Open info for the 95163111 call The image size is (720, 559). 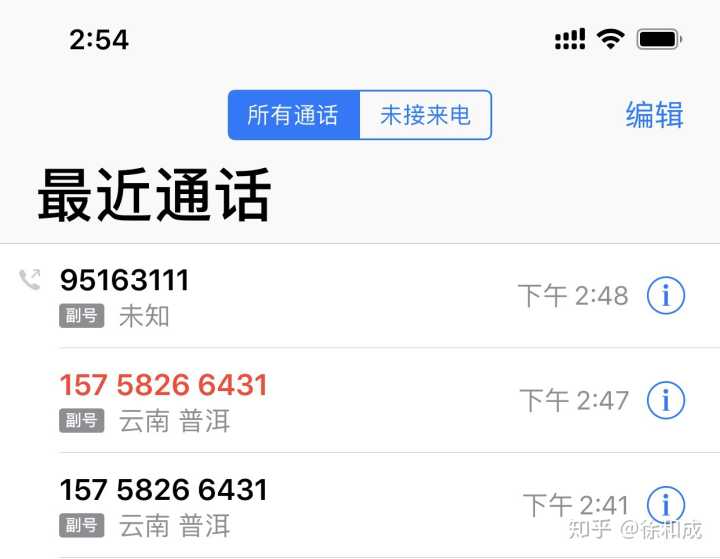pyautogui.click(x=666, y=296)
